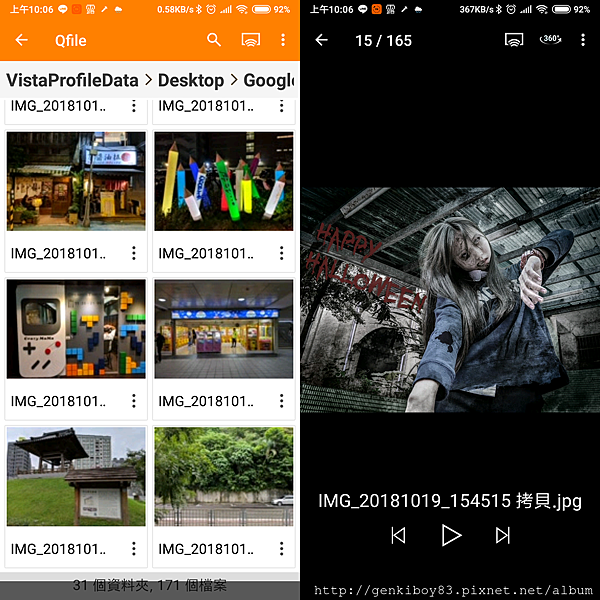
Task: Start the photo slideshow playback
Action: [x=451, y=536]
